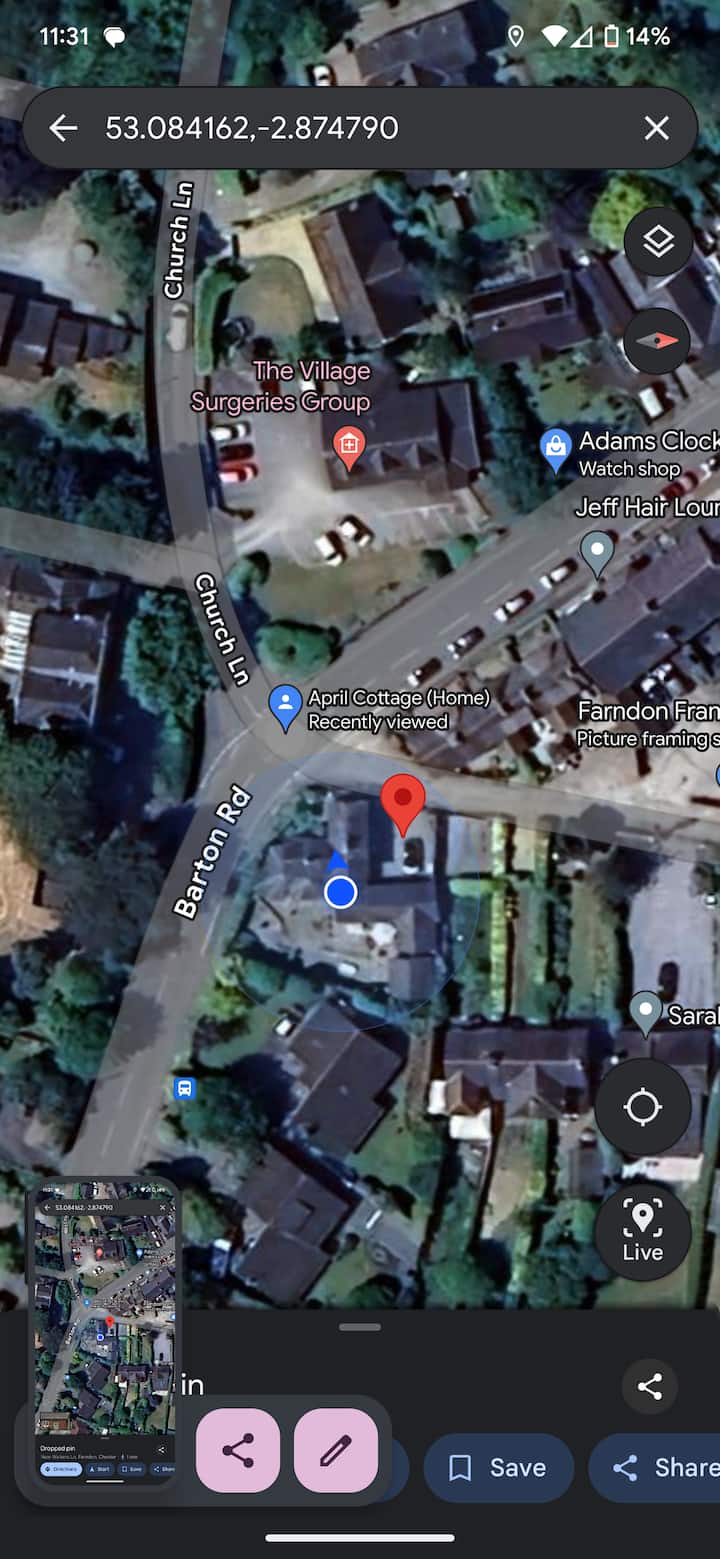720x1559 pixels.
Task: Open The Village Surgeries Group marker
Action: (348, 441)
